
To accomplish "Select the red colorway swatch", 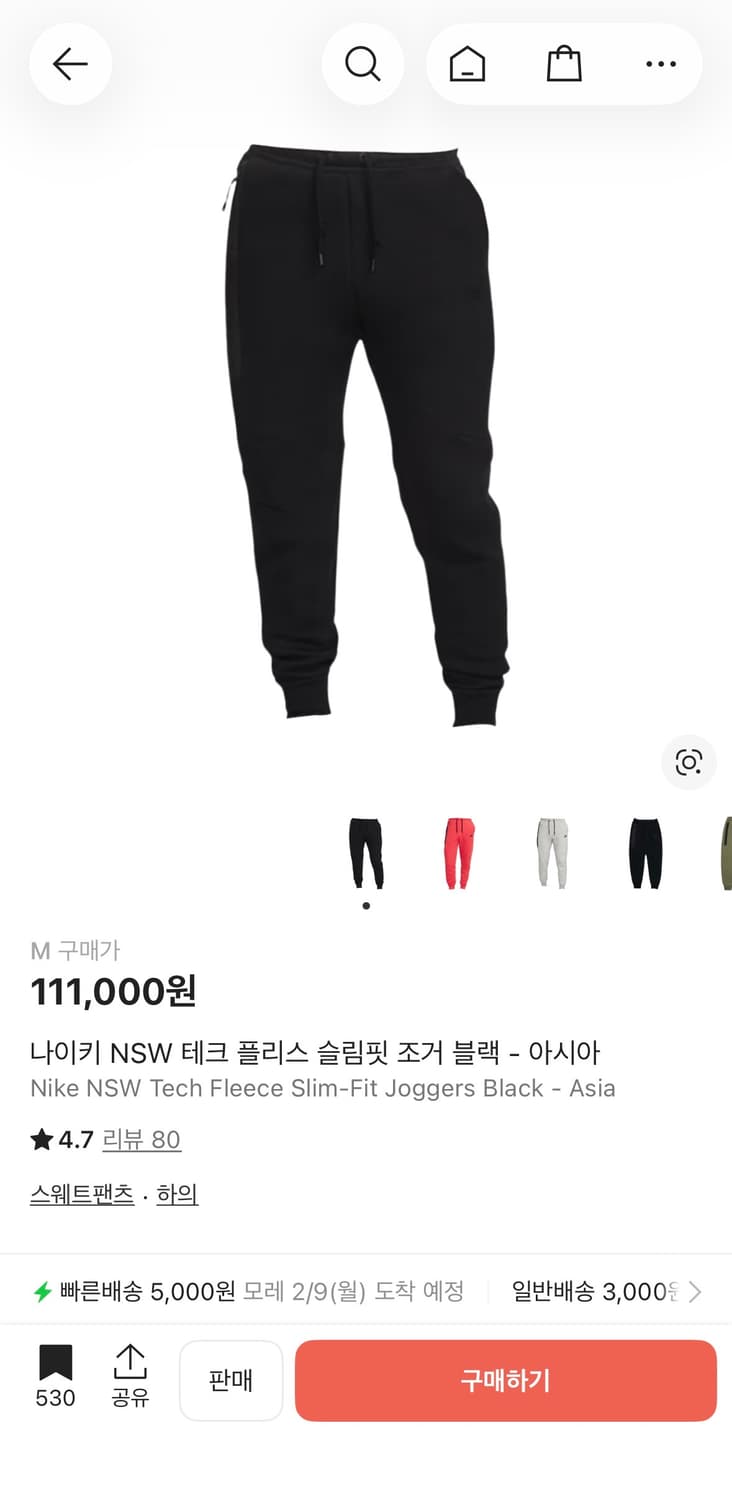I will (x=458, y=850).
